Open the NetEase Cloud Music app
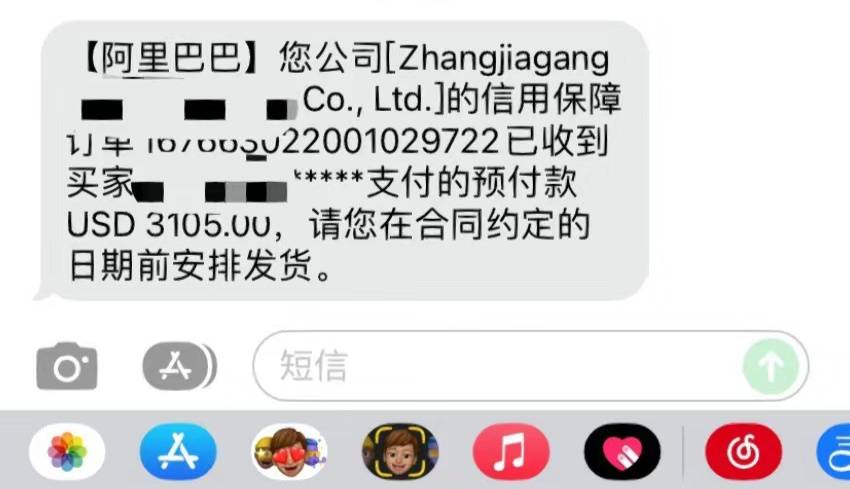 (743, 451)
